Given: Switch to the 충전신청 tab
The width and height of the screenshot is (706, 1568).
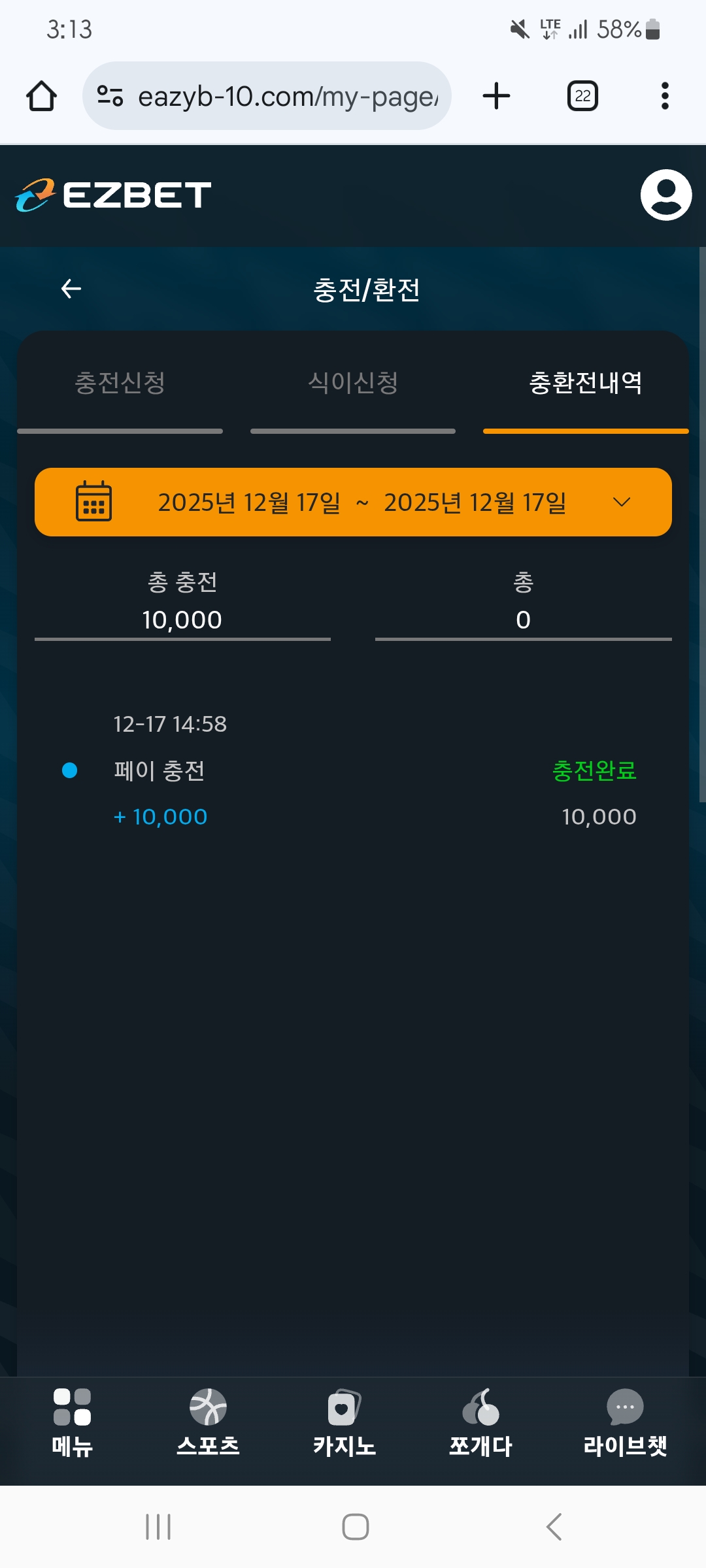Looking at the screenshot, I should pos(120,384).
